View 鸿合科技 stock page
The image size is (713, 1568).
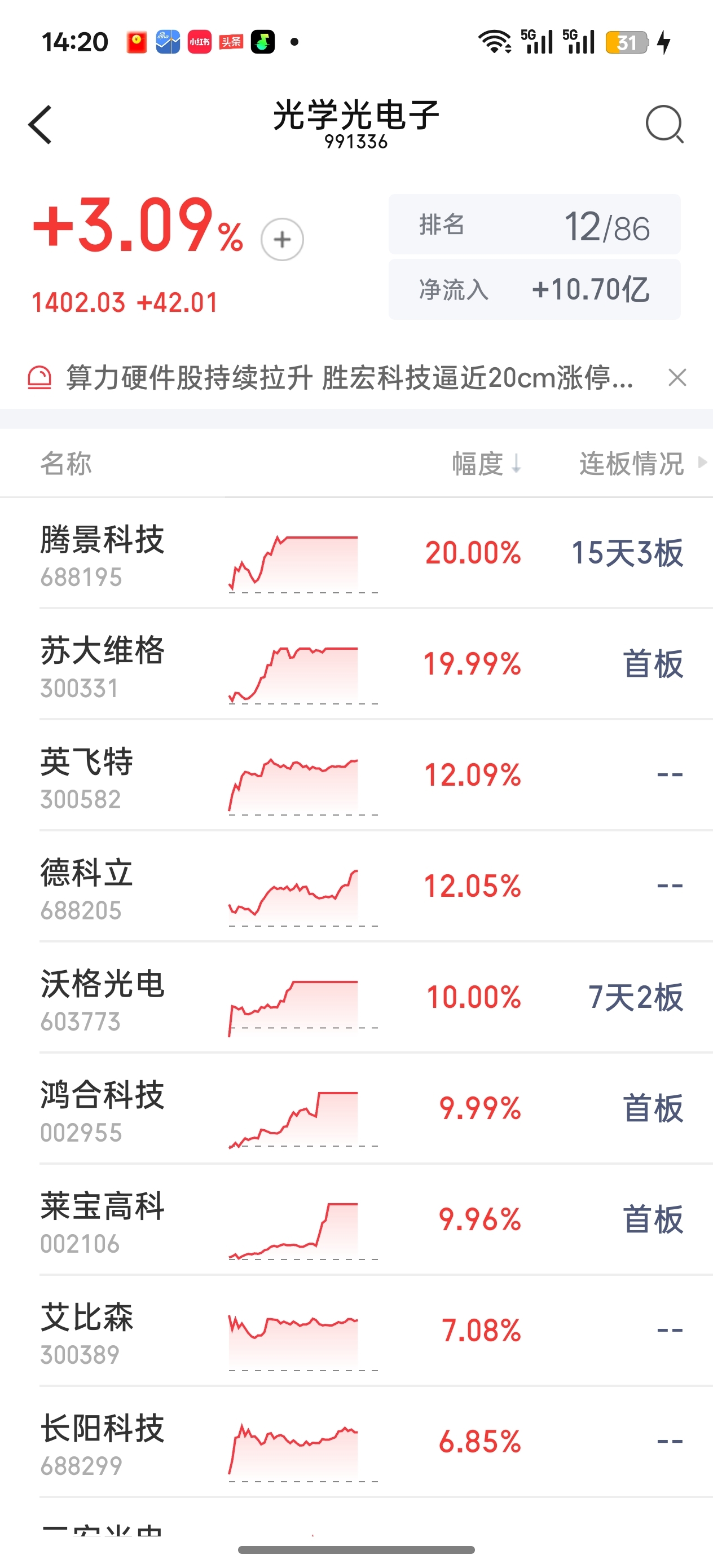356,1108
